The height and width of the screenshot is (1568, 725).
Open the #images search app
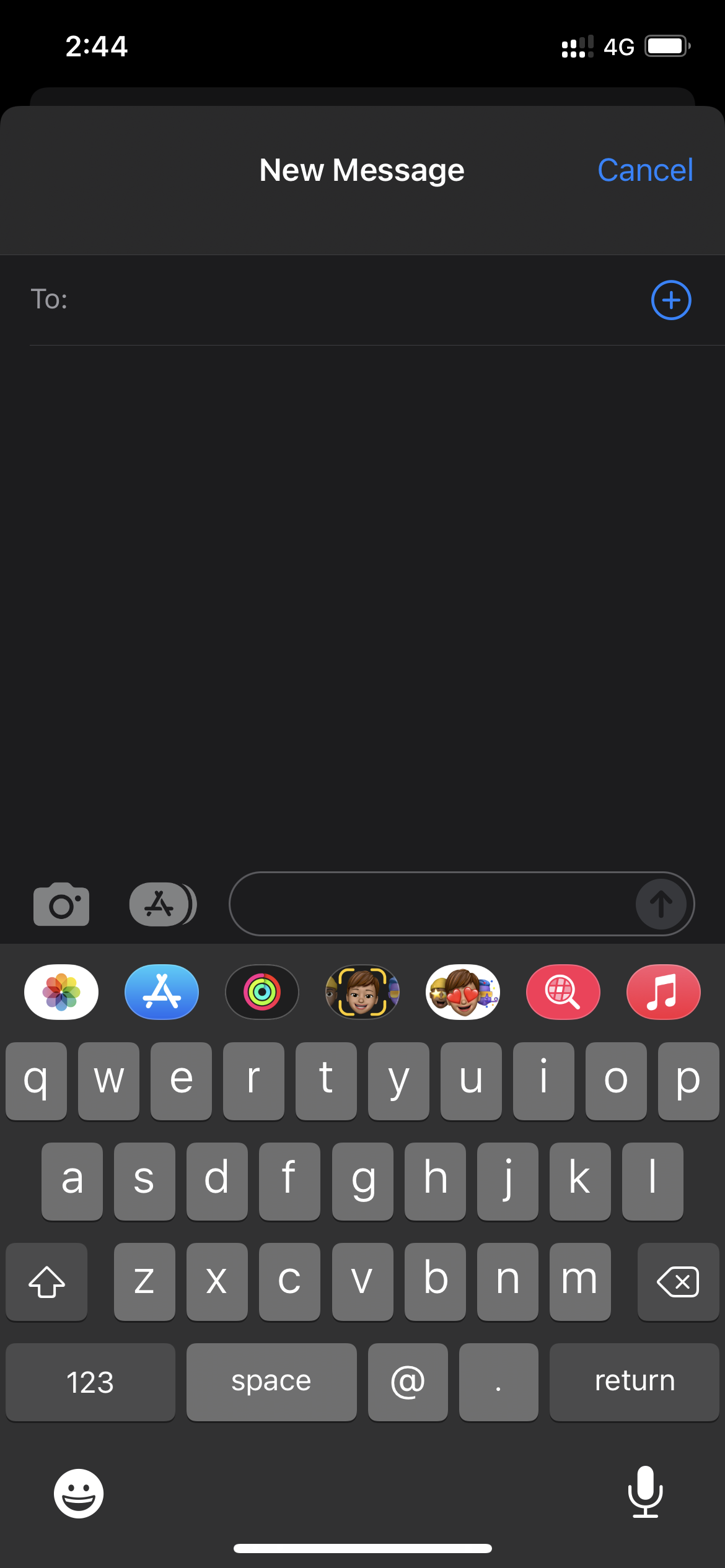[x=563, y=992]
